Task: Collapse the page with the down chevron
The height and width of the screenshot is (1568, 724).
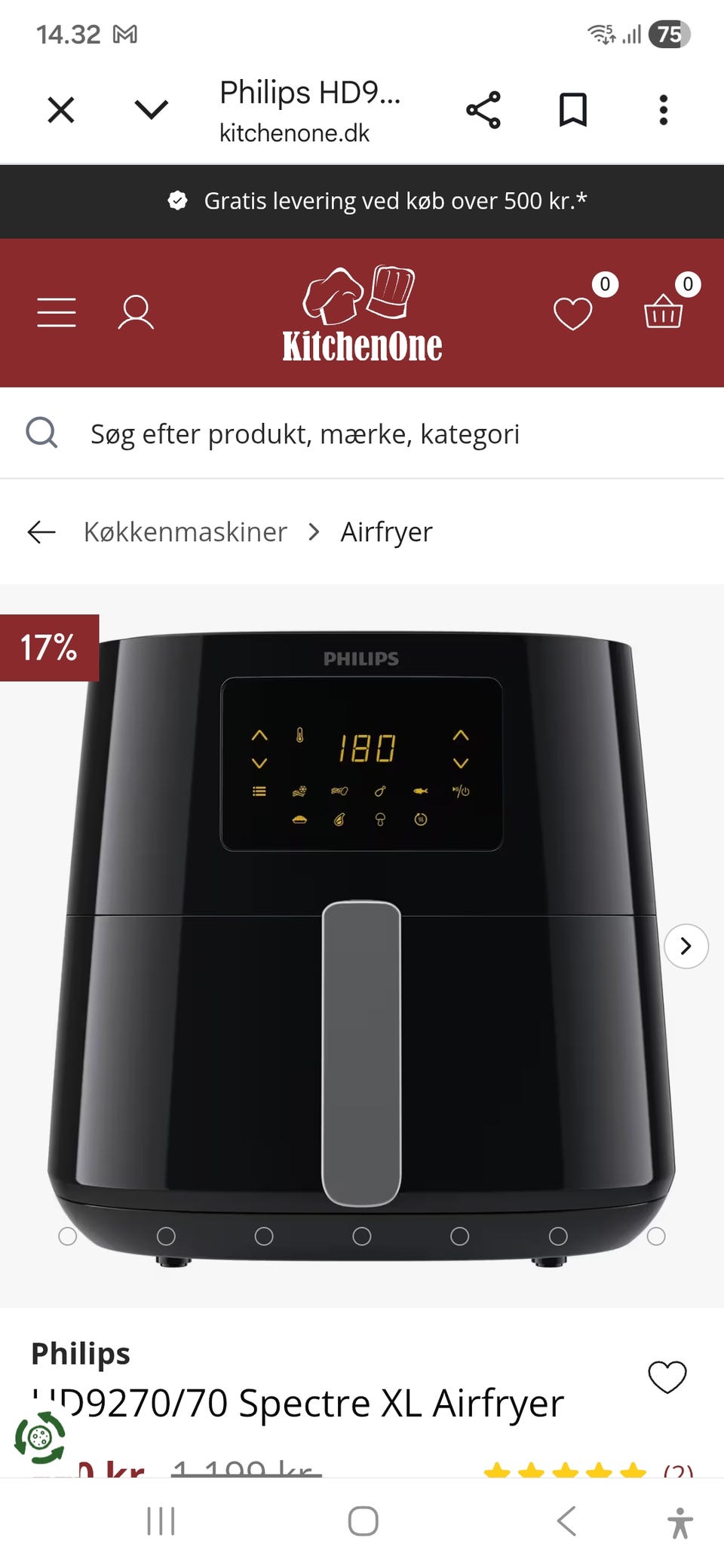Action: pos(151,109)
